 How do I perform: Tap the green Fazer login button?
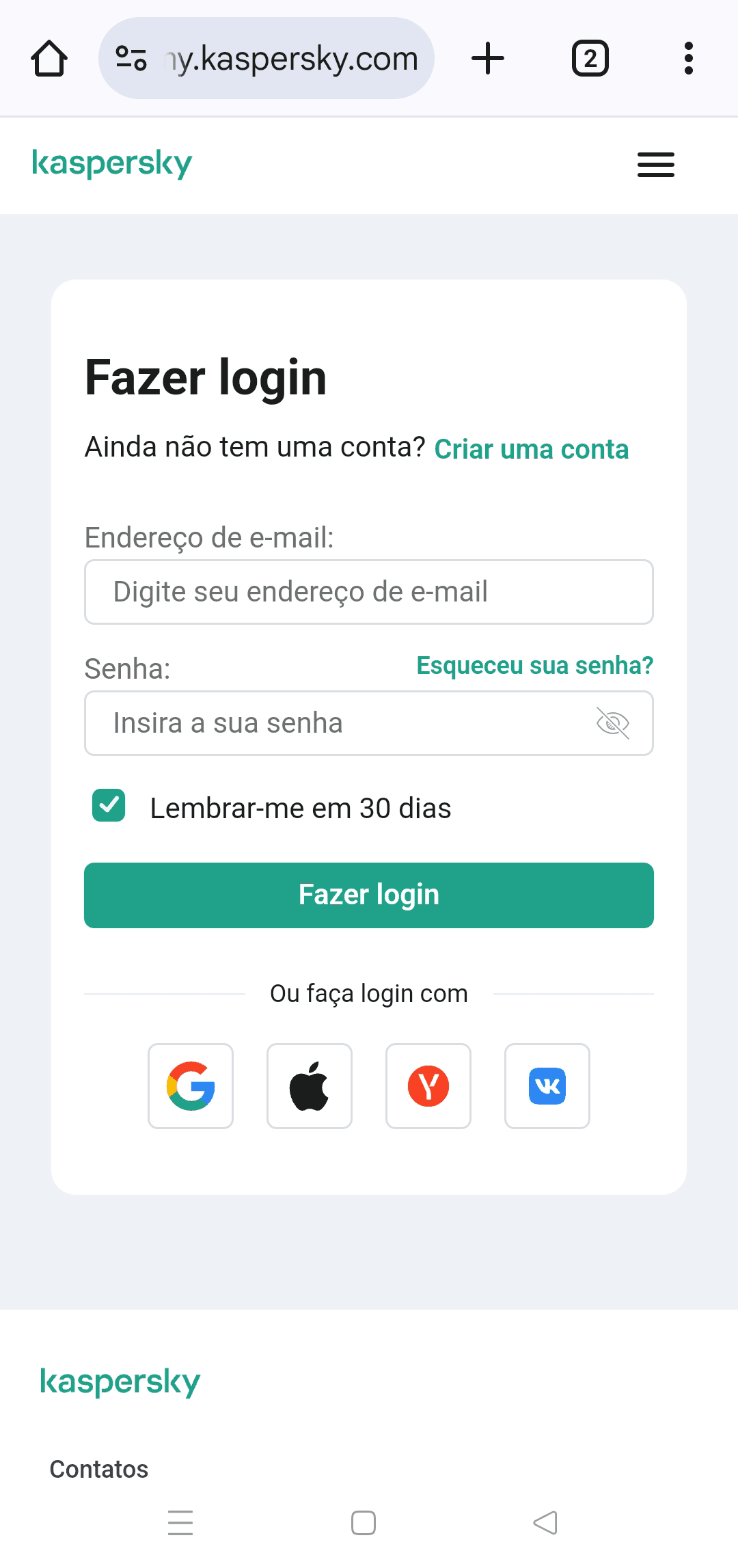[x=369, y=895]
